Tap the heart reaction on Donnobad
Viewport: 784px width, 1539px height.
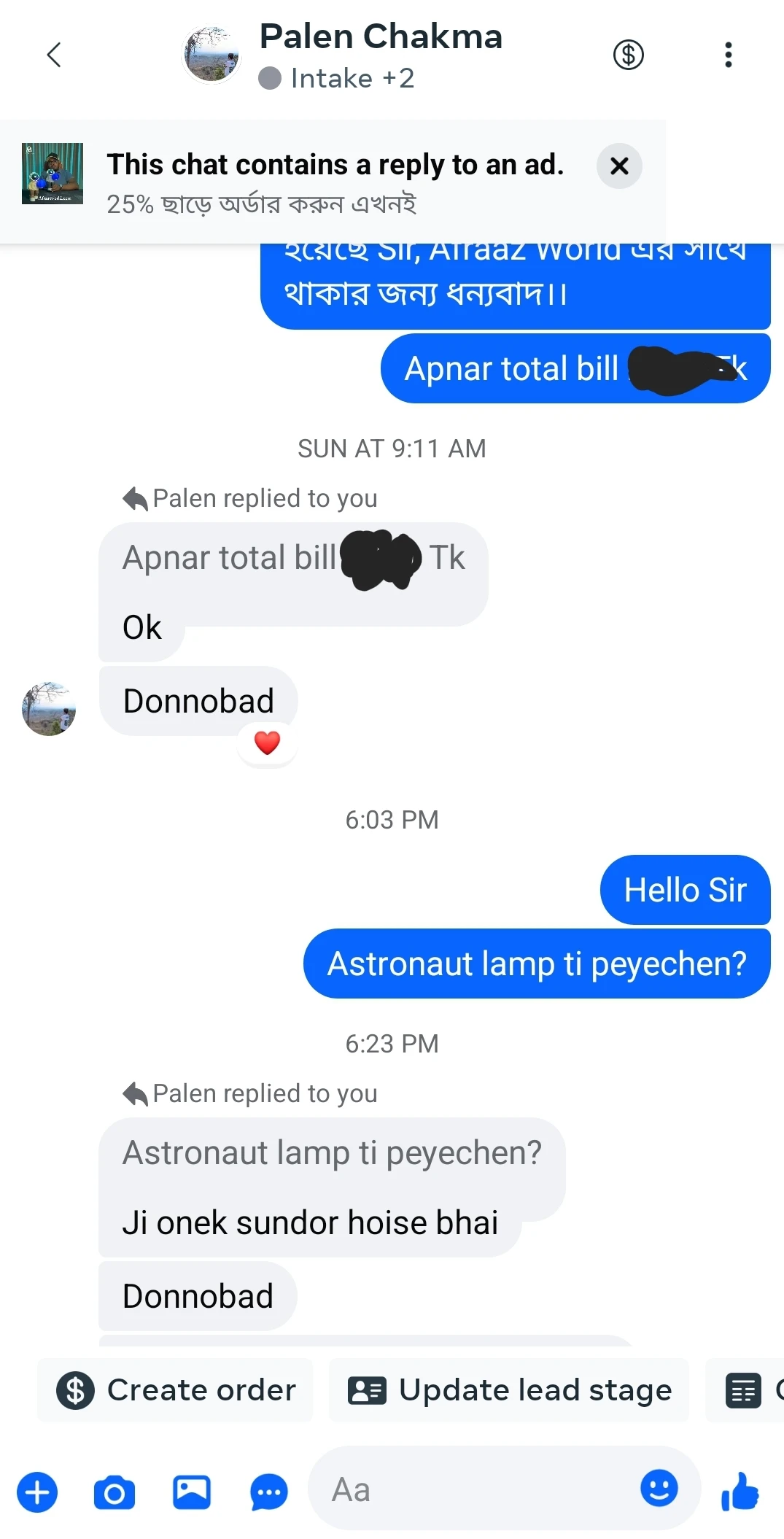pos(267,743)
